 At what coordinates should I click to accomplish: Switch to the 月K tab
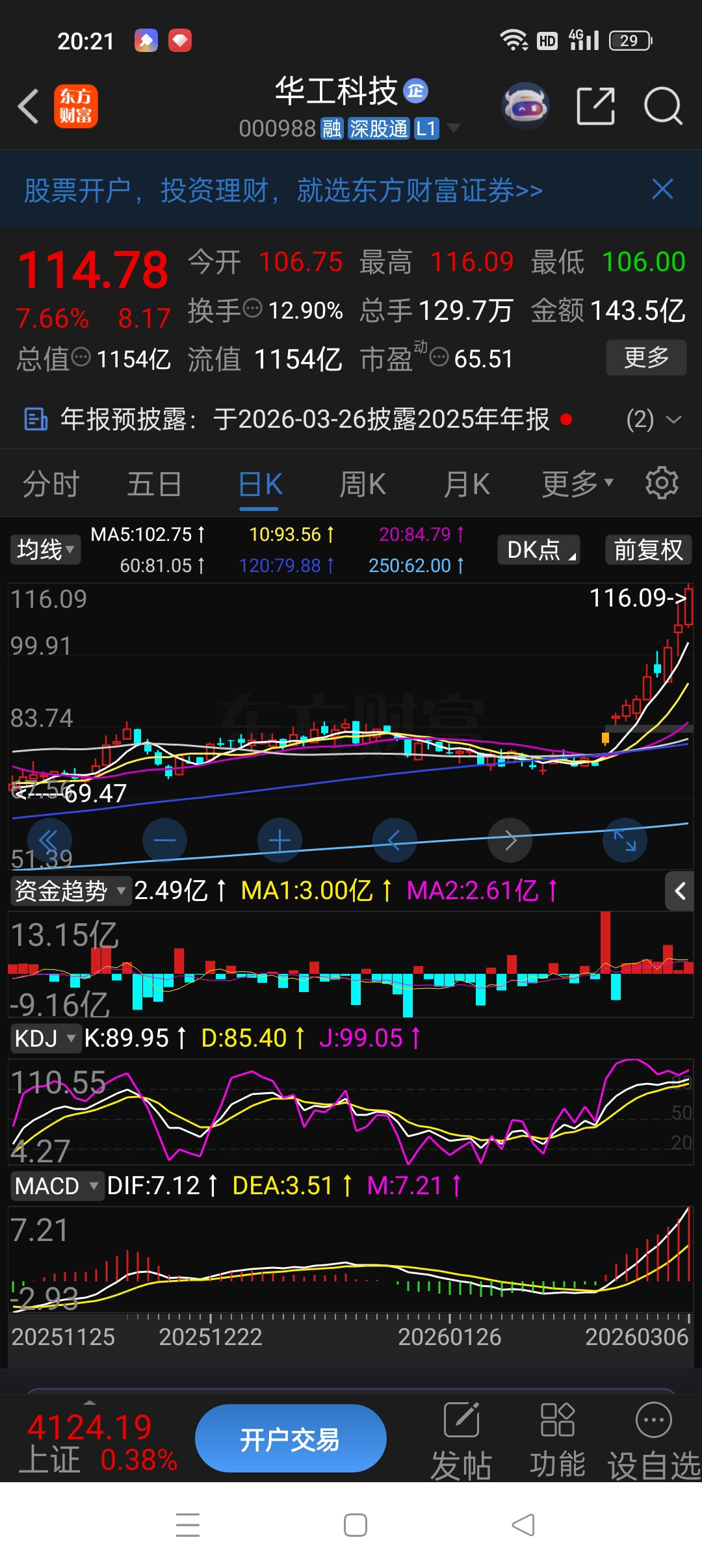467,484
